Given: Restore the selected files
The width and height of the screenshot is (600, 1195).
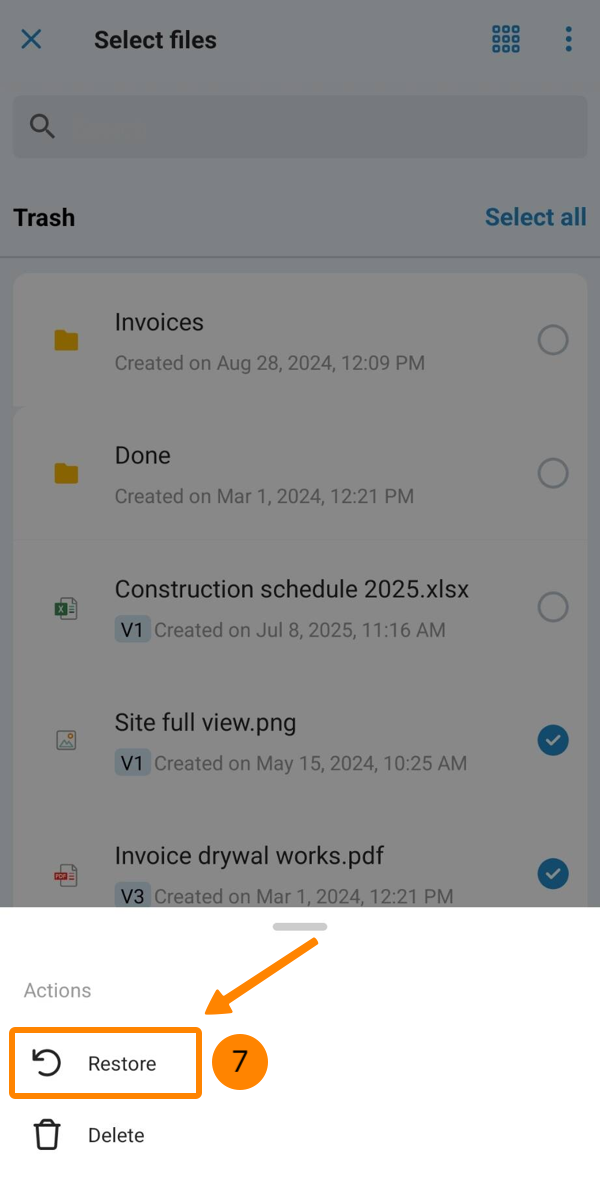Looking at the screenshot, I should click(x=105, y=1063).
